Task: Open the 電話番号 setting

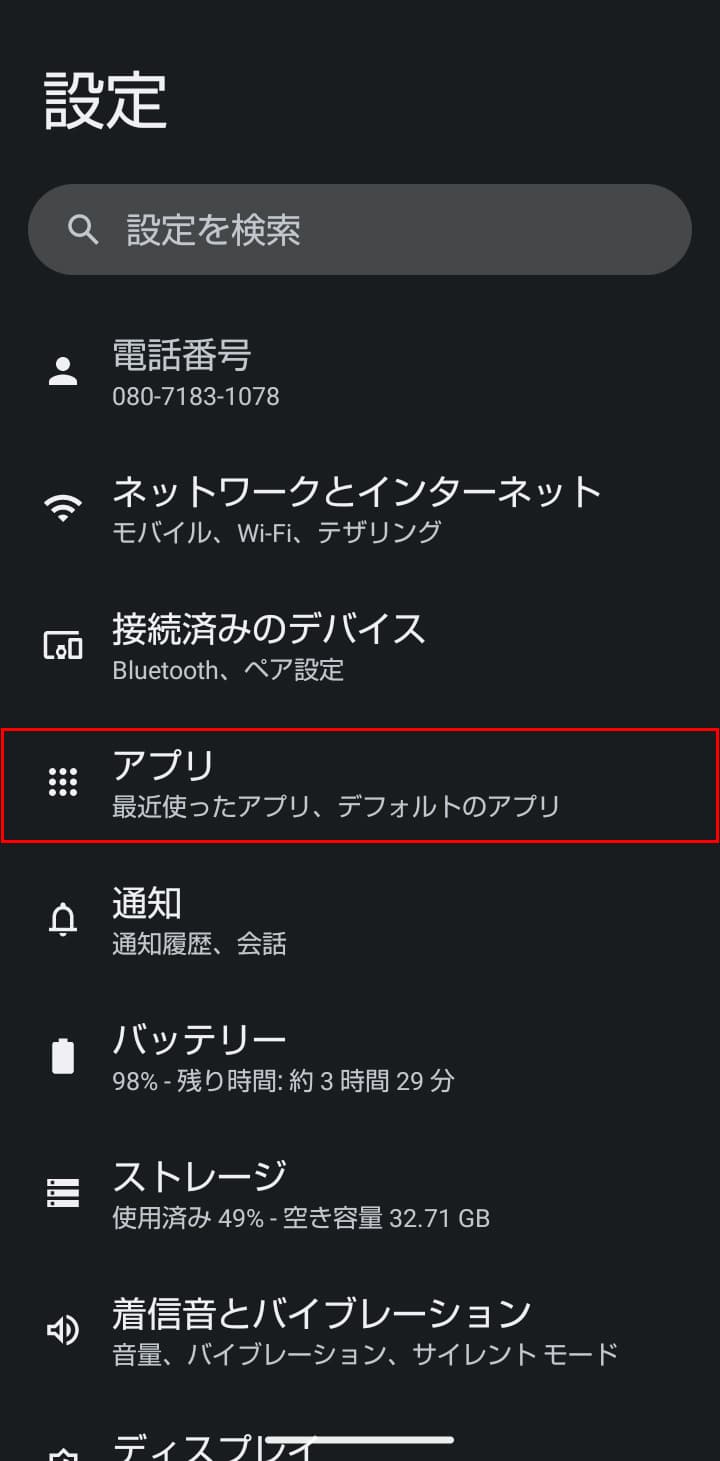Action: point(360,372)
